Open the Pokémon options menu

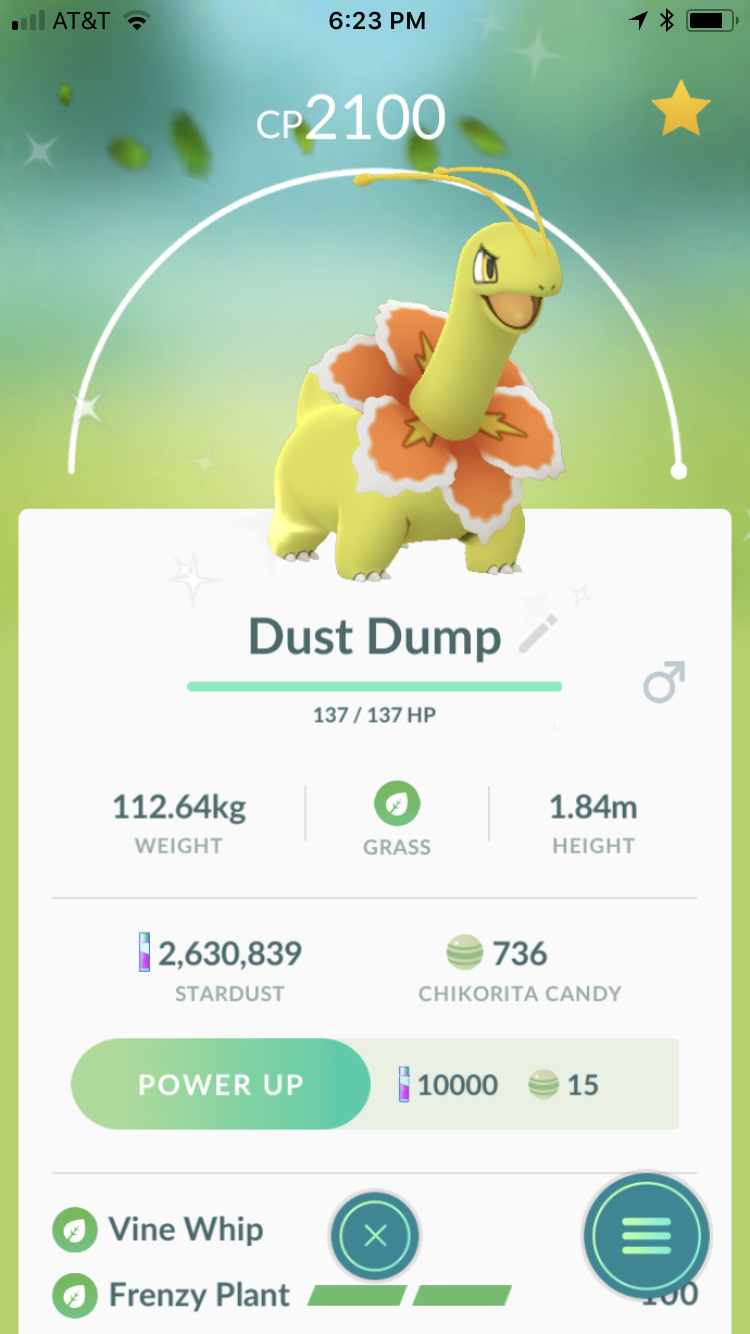[x=646, y=1236]
